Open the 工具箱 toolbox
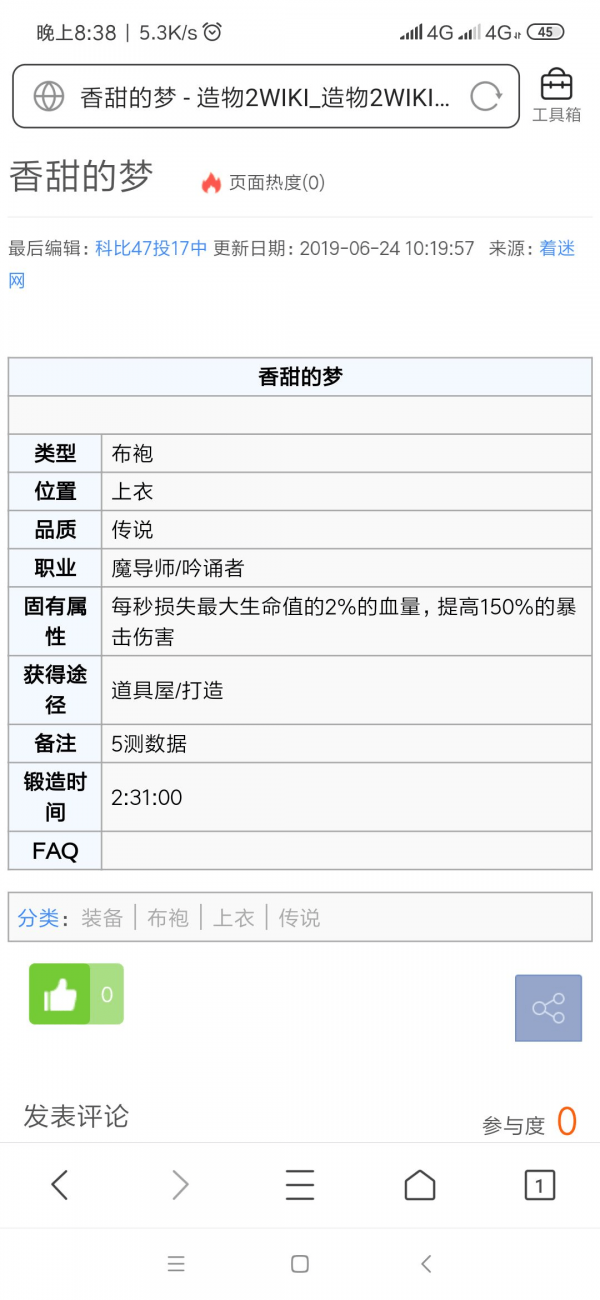600x1300 pixels. 557,96
